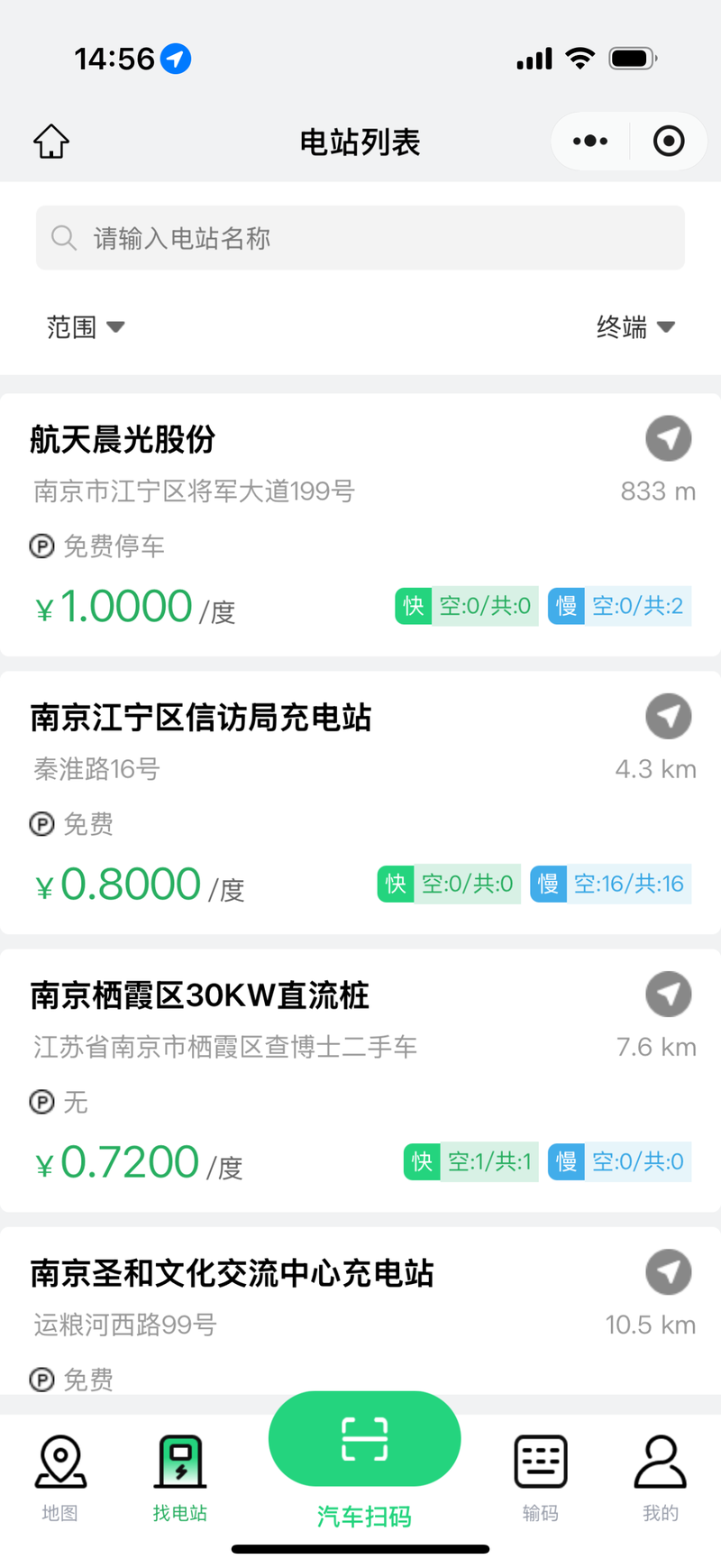This screenshot has width=721, height=1568.
Task: Tap the 请输入电站名称 search field
Action: click(360, 238)
